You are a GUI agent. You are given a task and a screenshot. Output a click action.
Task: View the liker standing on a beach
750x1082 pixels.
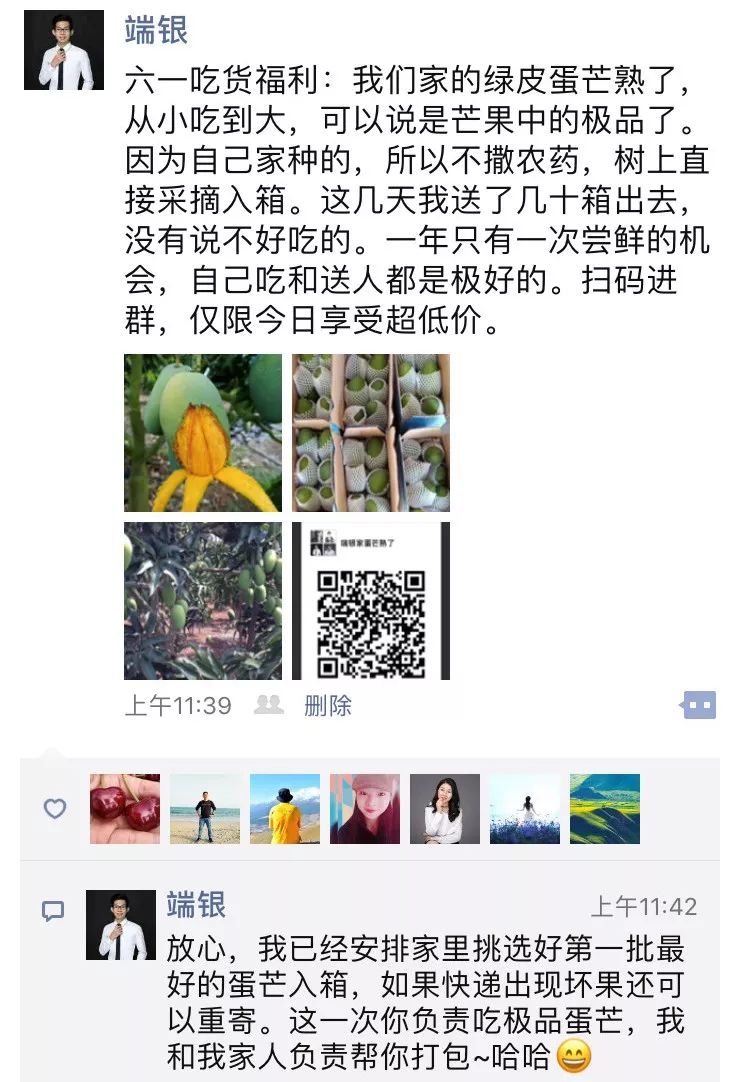(x=205, y=809)
